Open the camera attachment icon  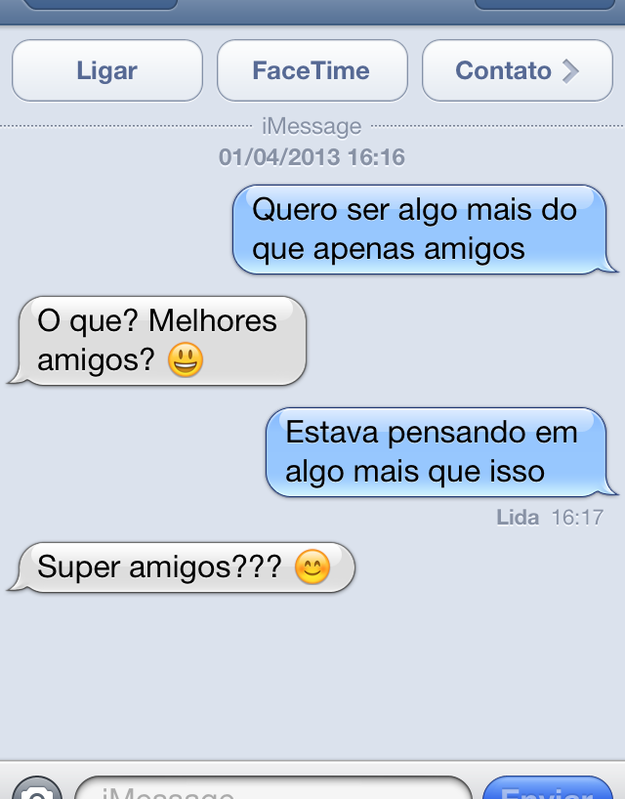(38, 790)
